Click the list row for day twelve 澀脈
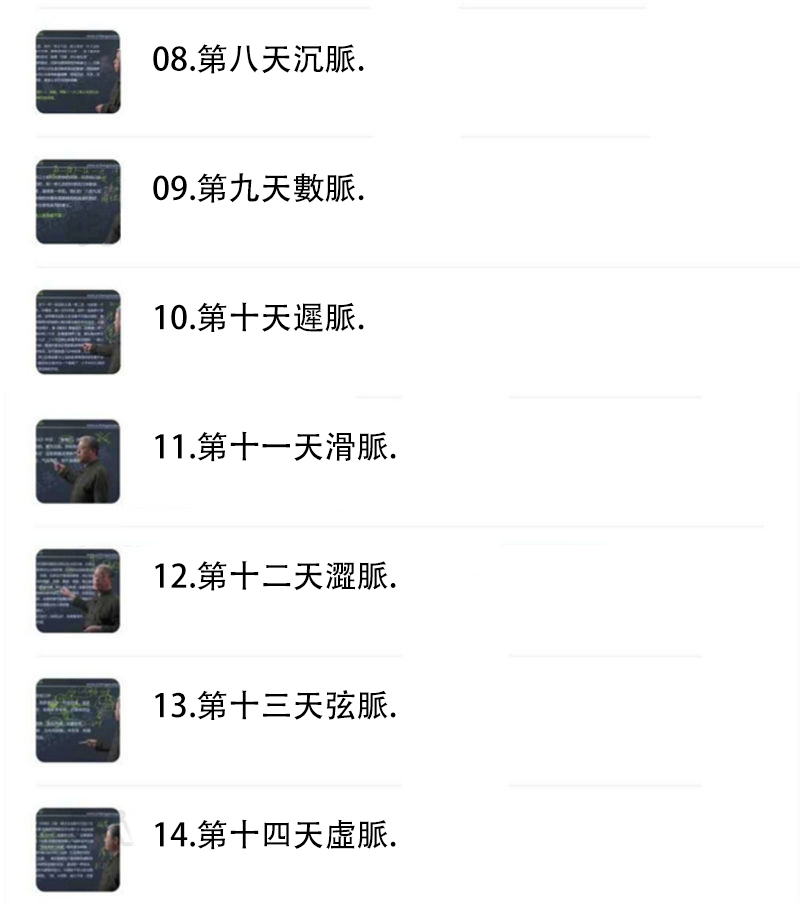 (x=400, y=591)
